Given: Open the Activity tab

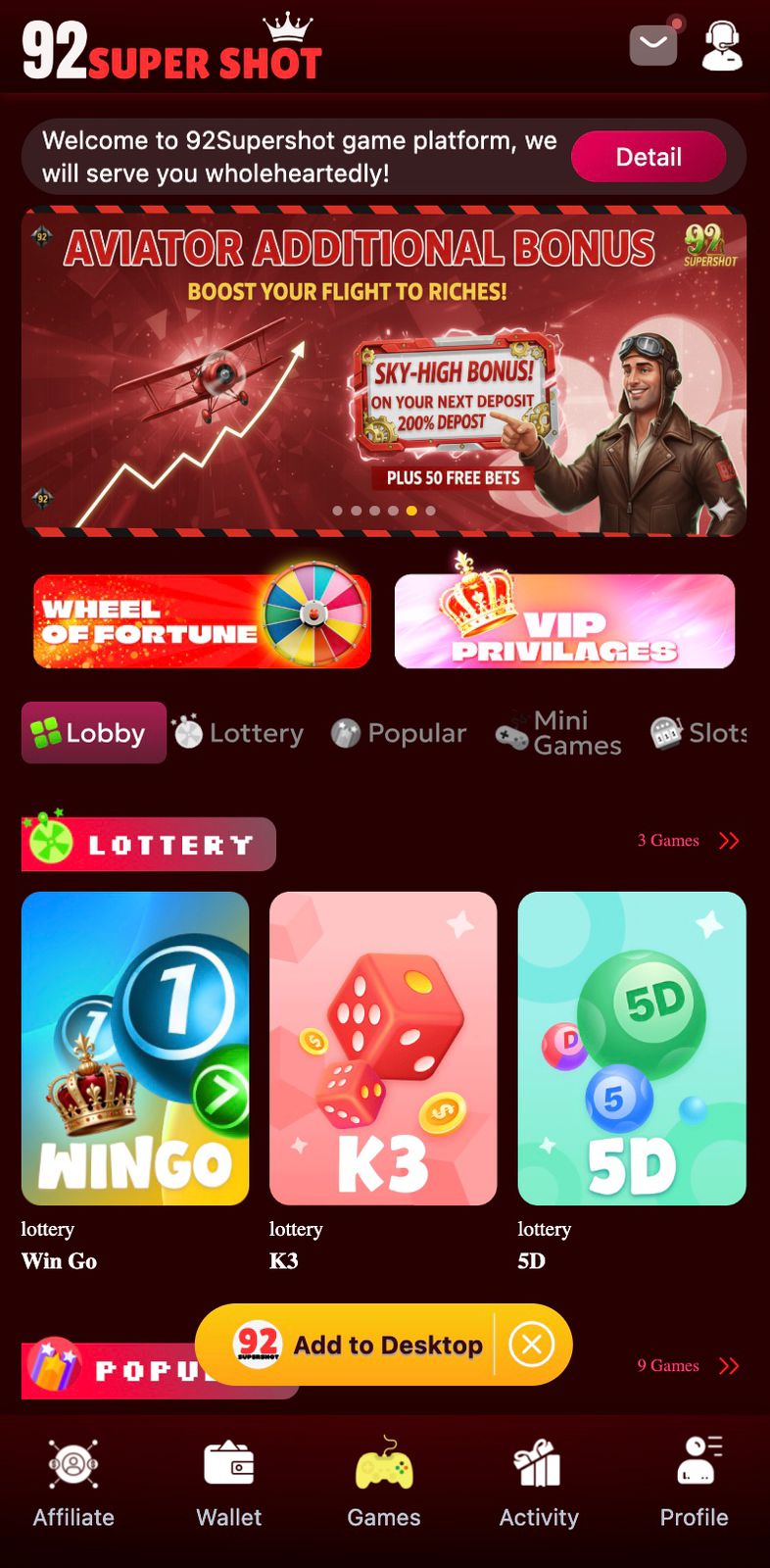Looking at the screenshot, I should click(539, 1484).
